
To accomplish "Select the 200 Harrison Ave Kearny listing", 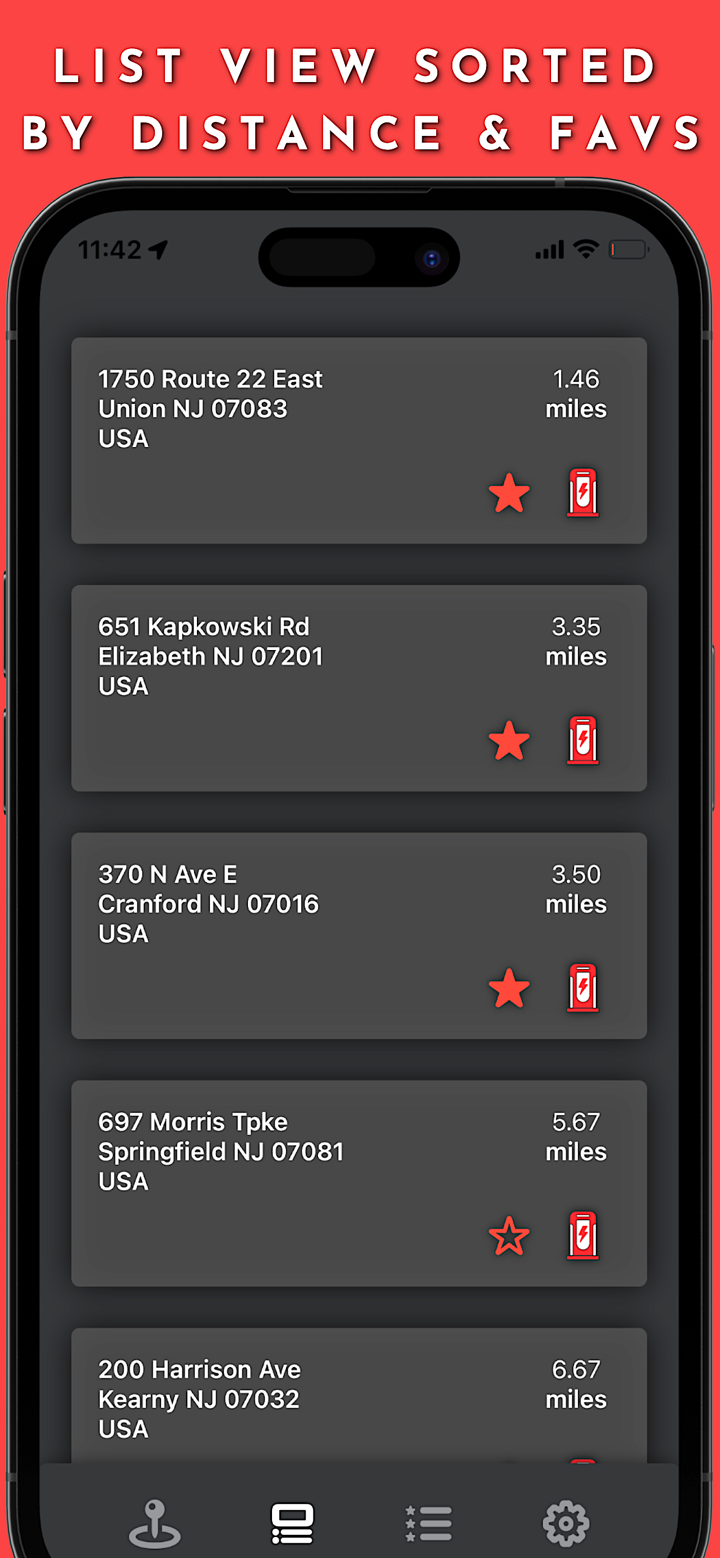I will click(x=359, y=1398).
